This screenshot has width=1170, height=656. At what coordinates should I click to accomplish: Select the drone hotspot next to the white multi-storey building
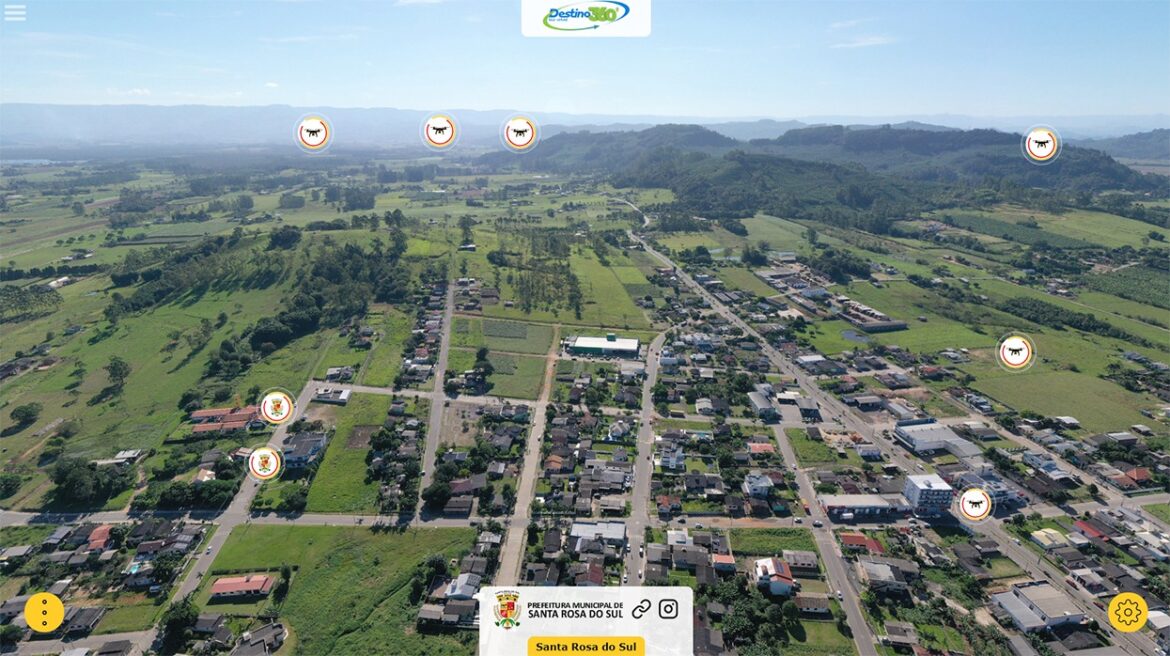pos(974,504)
